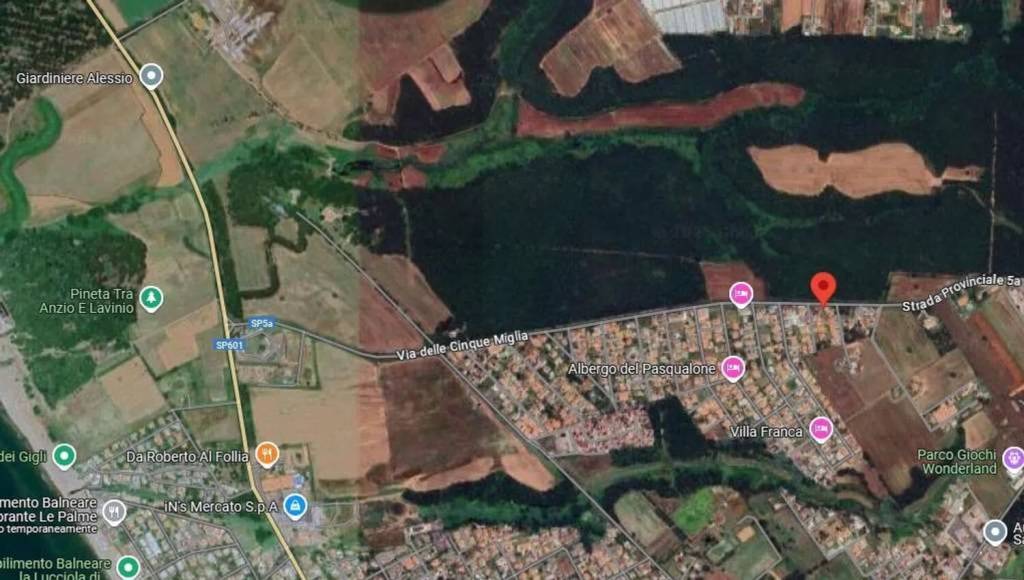The width and height of the screenshot is (1024, 580).
Task: Open the Lucciola beach establishment marker
Action: (127, 566)
